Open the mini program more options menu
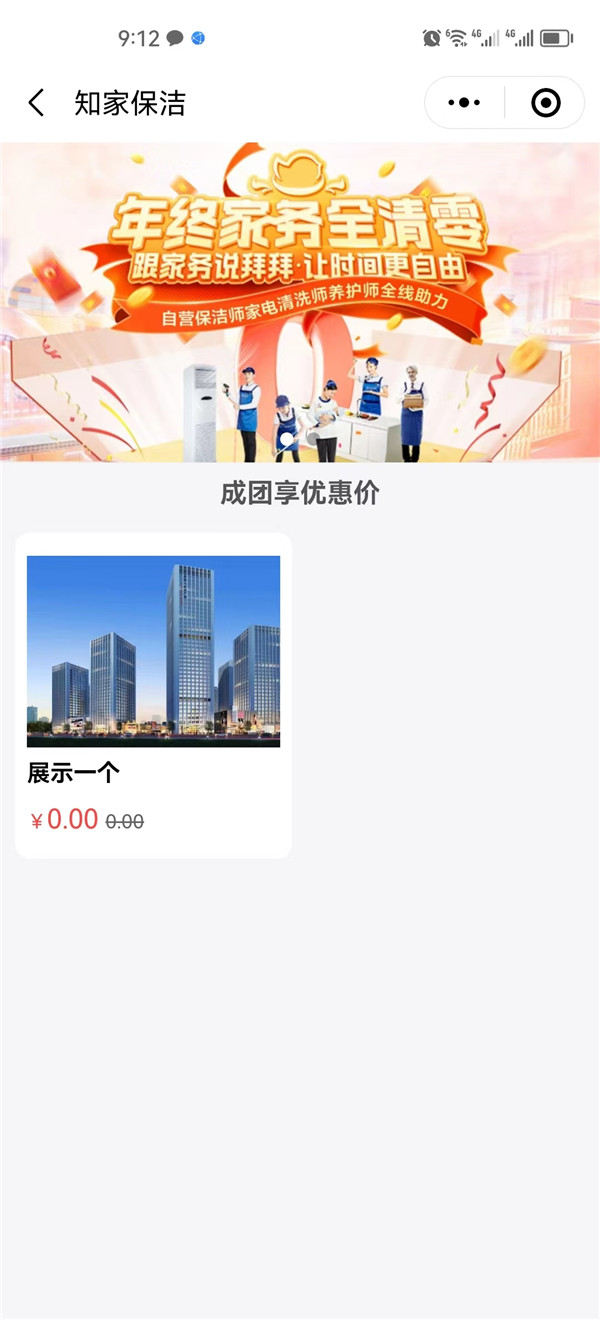 click(x=464, y=103)
